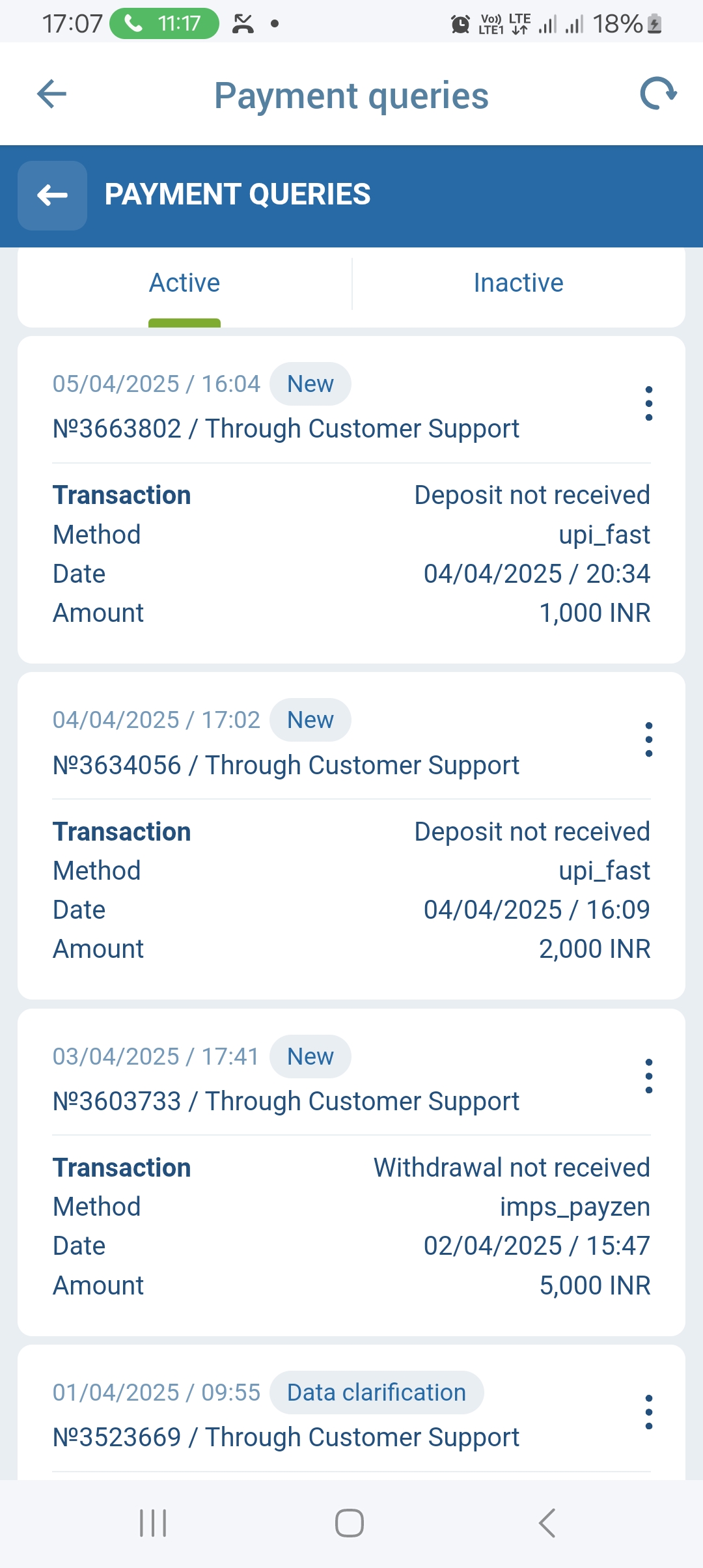The width and height of the screenshot is (703, 1568).
Task: Open options menu for query №3634056
Action: 648,740
